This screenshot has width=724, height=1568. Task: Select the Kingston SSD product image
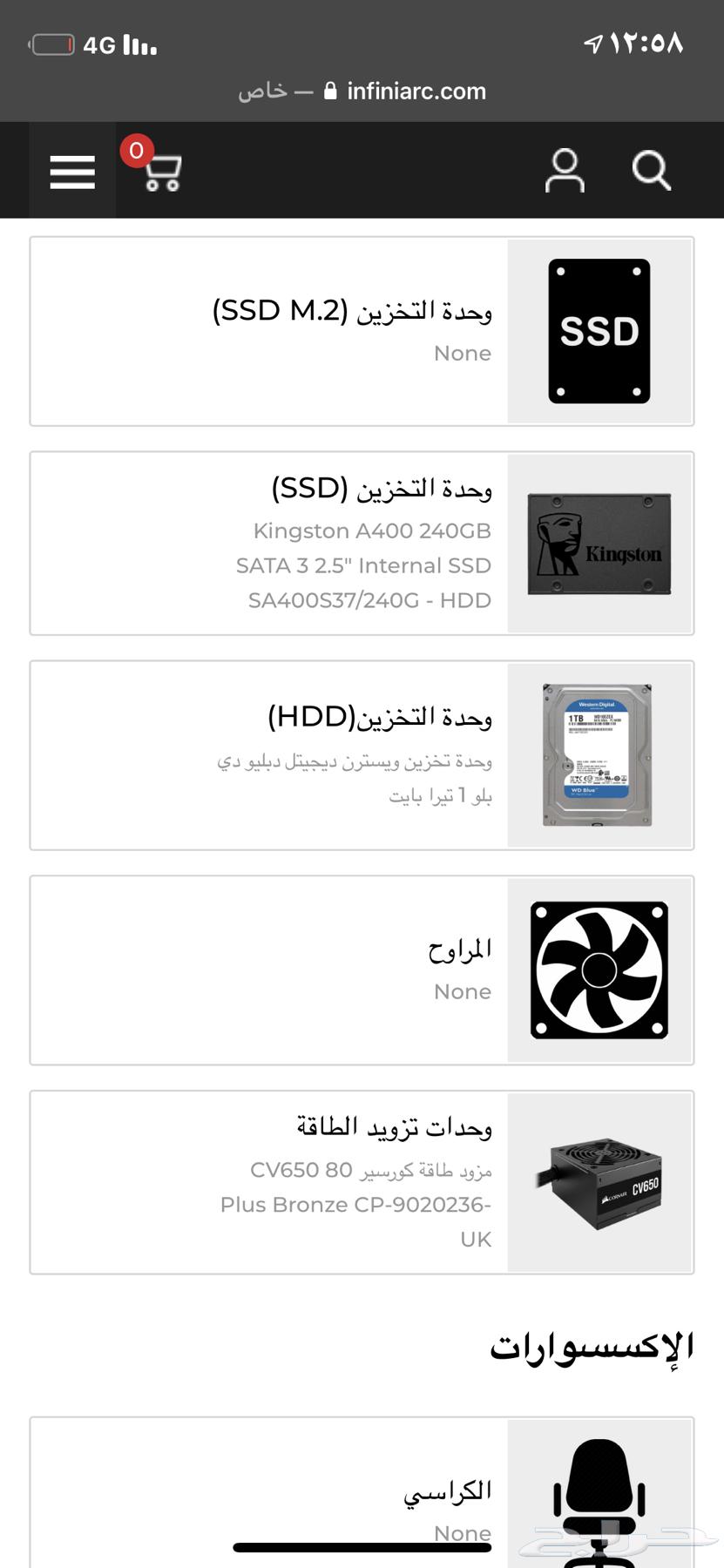click(x=599, y=544)
